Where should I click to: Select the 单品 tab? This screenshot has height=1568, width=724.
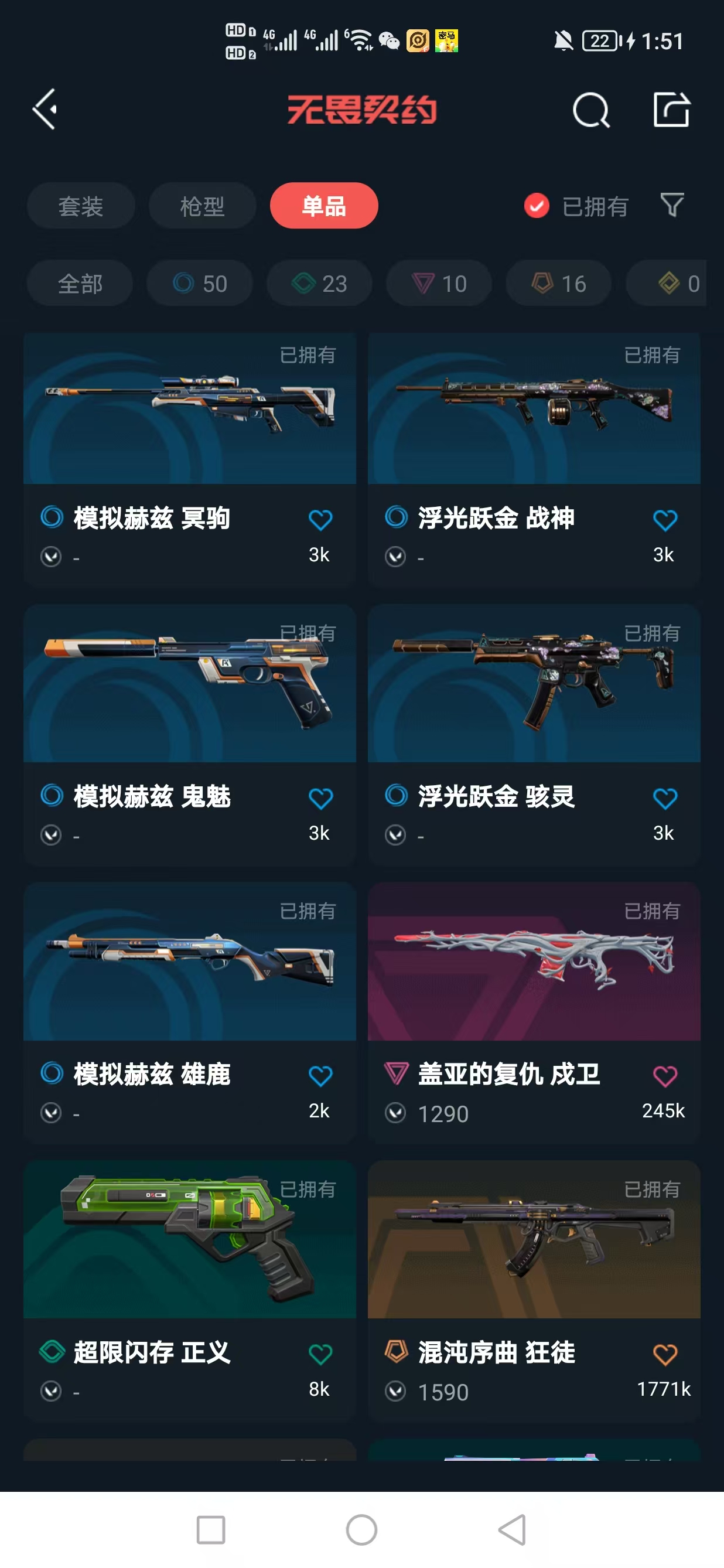pos(324,206)
